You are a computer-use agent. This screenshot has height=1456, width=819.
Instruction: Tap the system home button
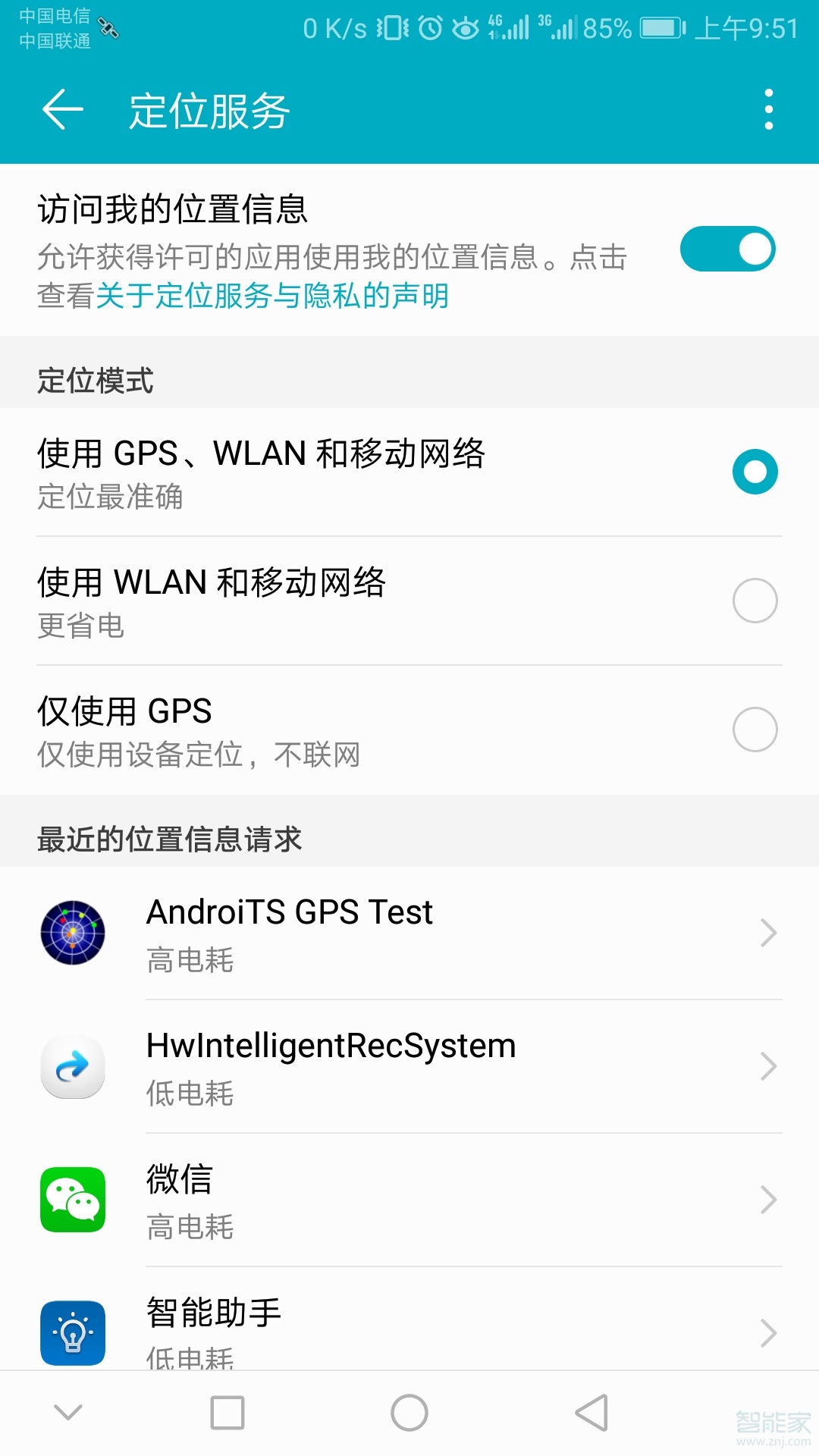(x=409, y=1413)
